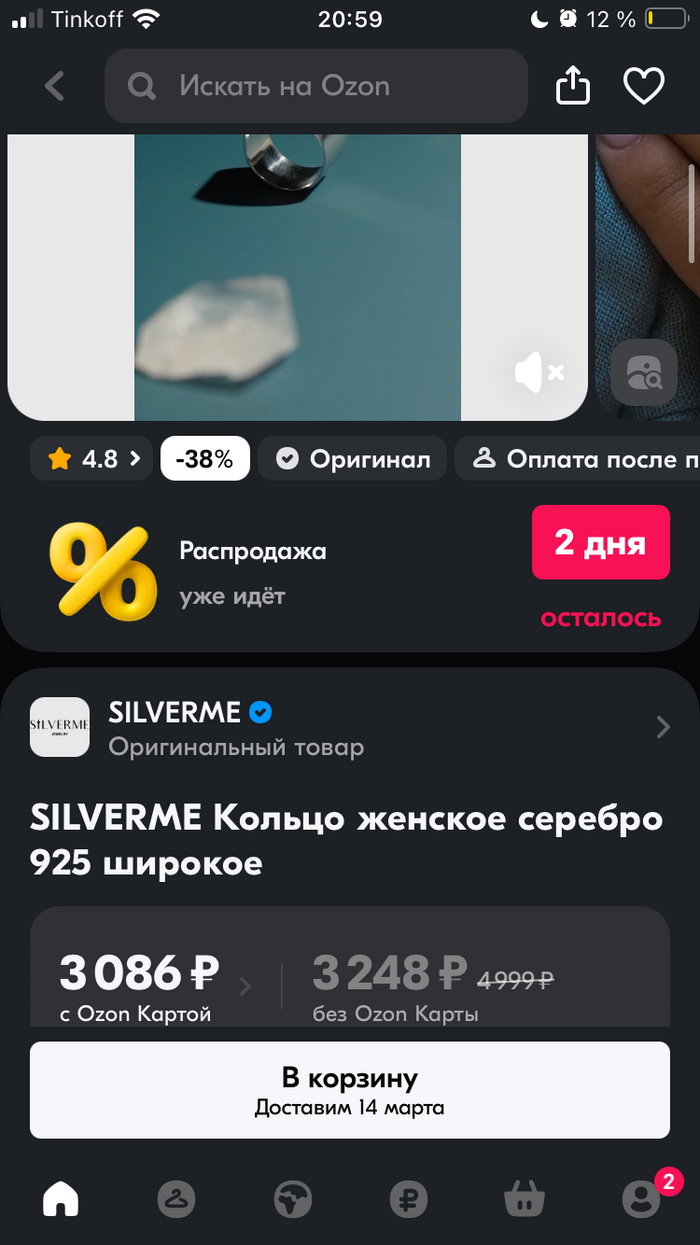700x1245 pixels.
Task: Open the ruble finance tab
Action: (x=408, y=1197)
